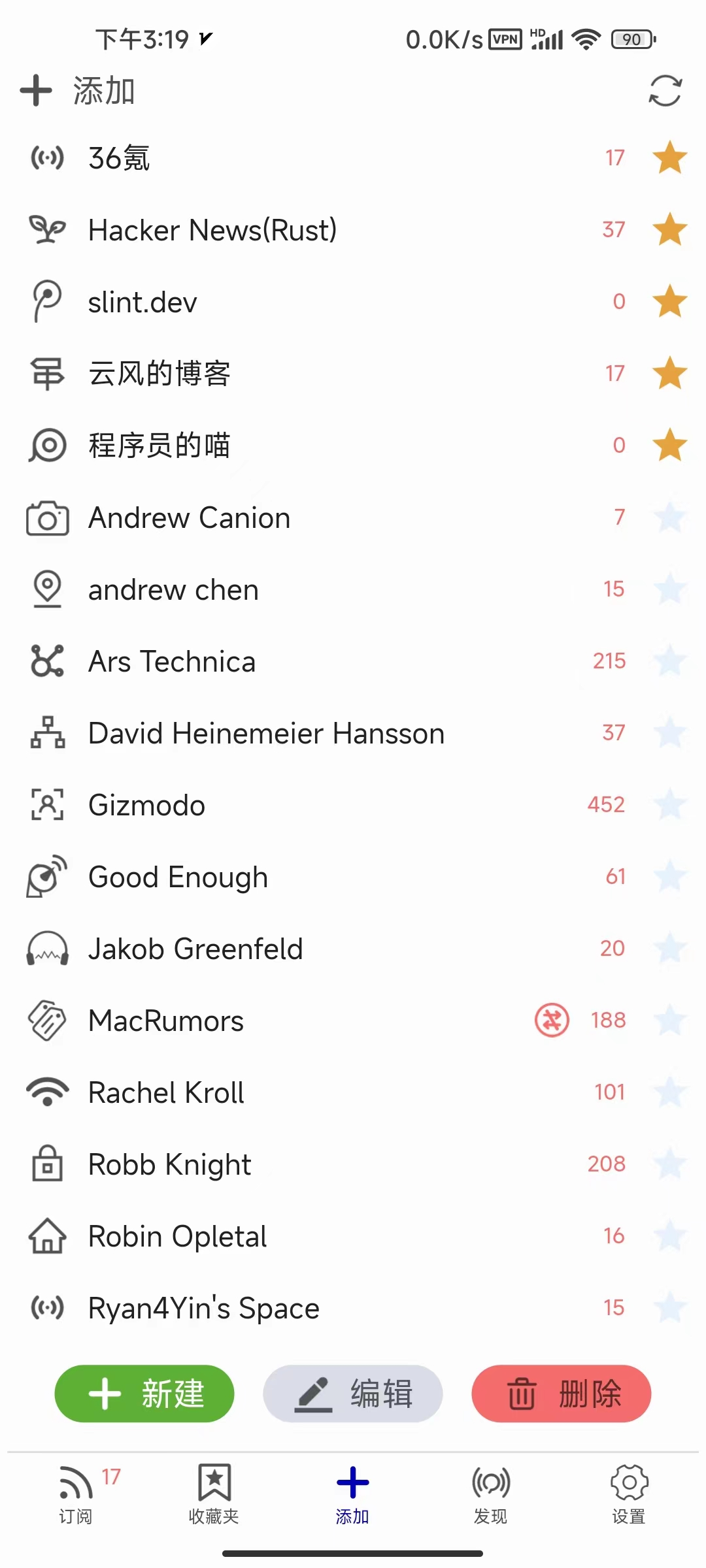The image size is (706, 1568).
Task: Tap the 编辑 edit button
Action: click(x=352, y=1394)
